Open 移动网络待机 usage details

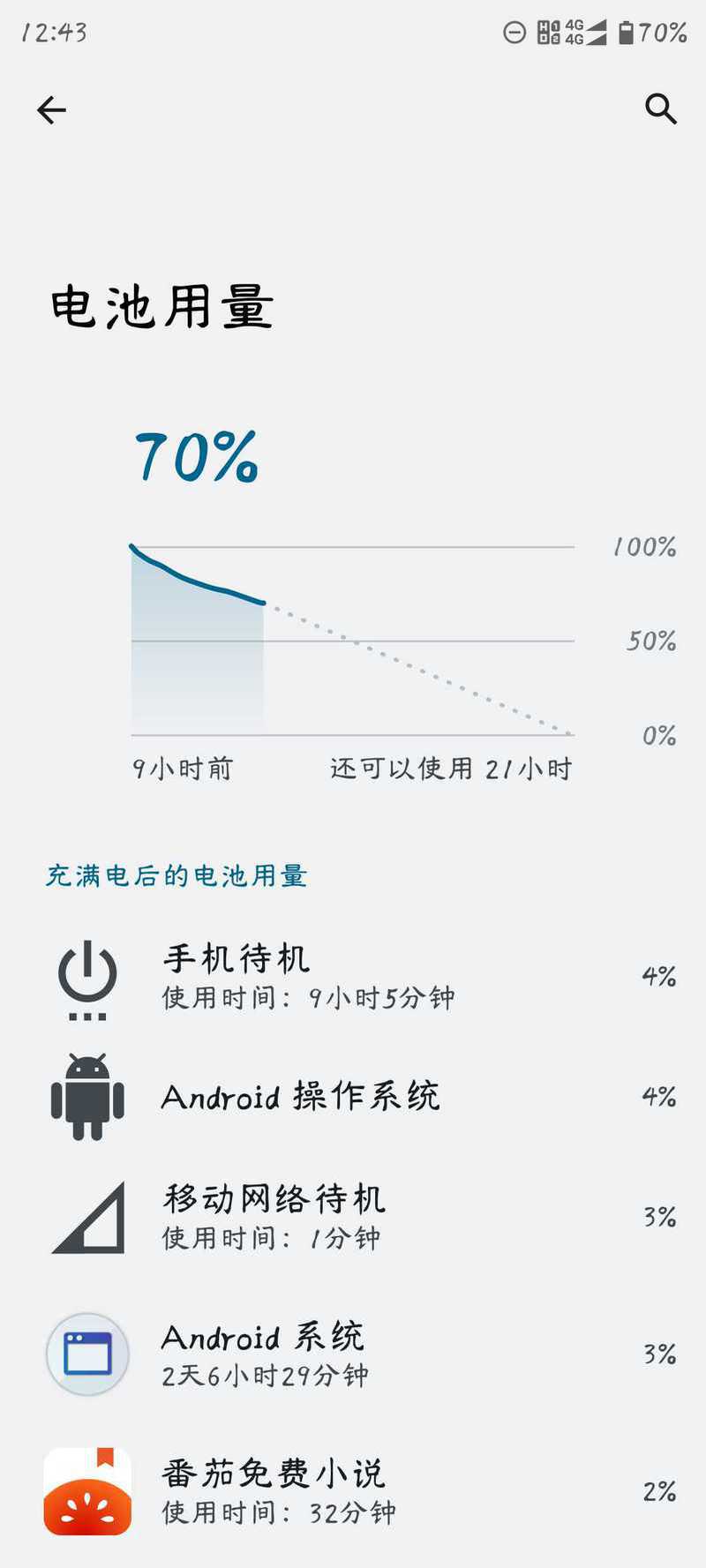click(353, 1217)
